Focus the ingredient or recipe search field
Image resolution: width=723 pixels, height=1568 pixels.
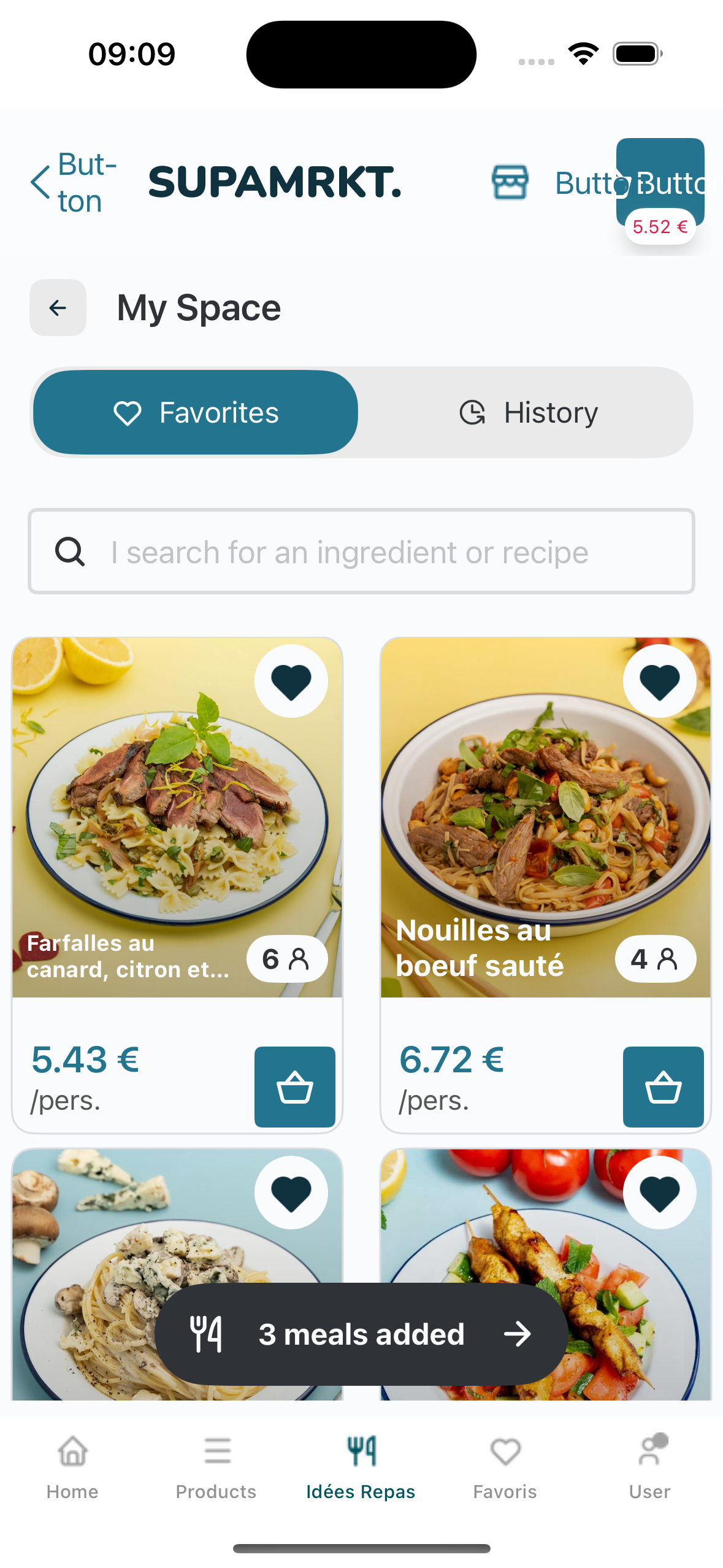click(361, 551)
